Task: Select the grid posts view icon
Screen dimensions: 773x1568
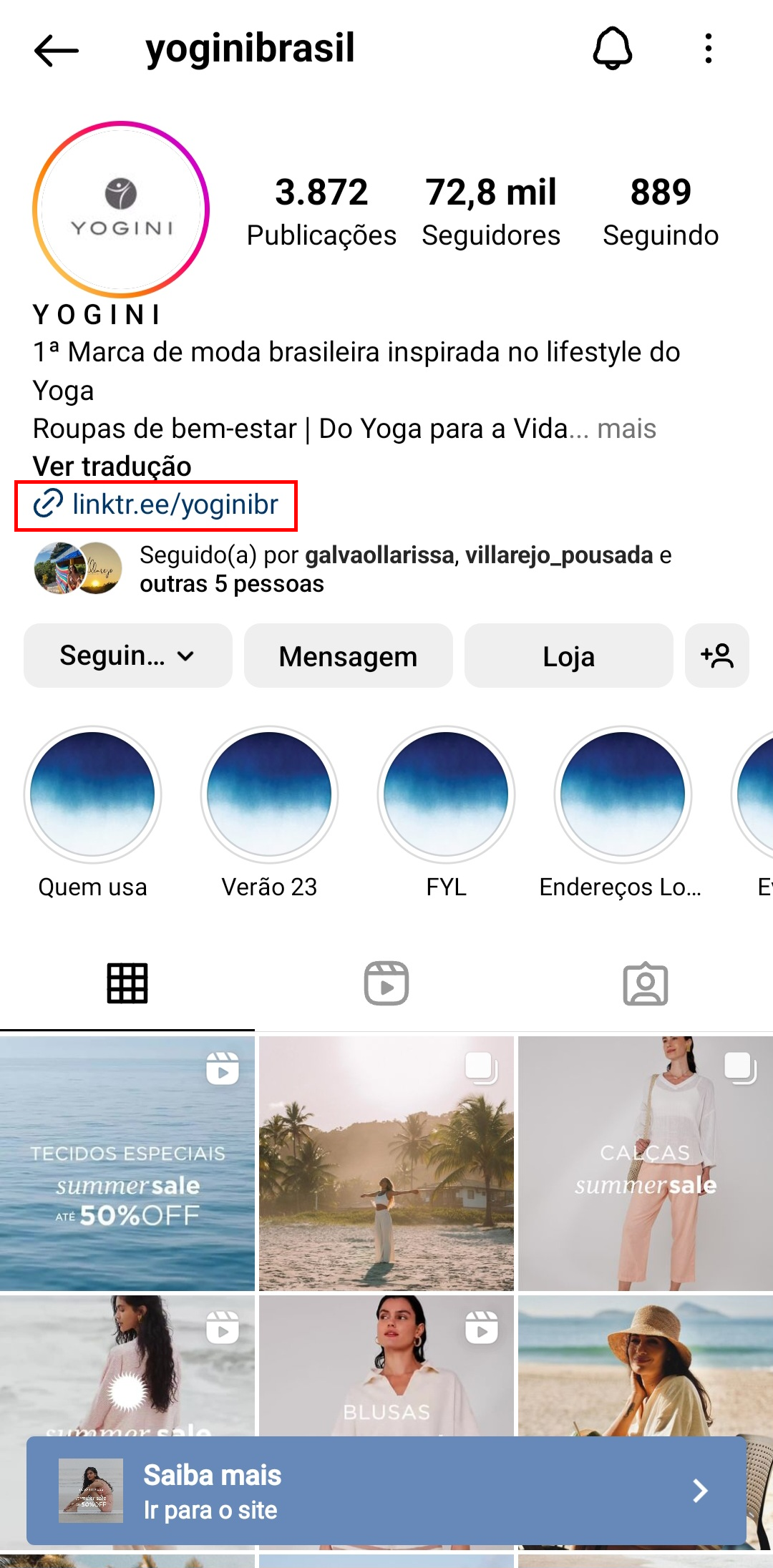Action: [127, 984]
